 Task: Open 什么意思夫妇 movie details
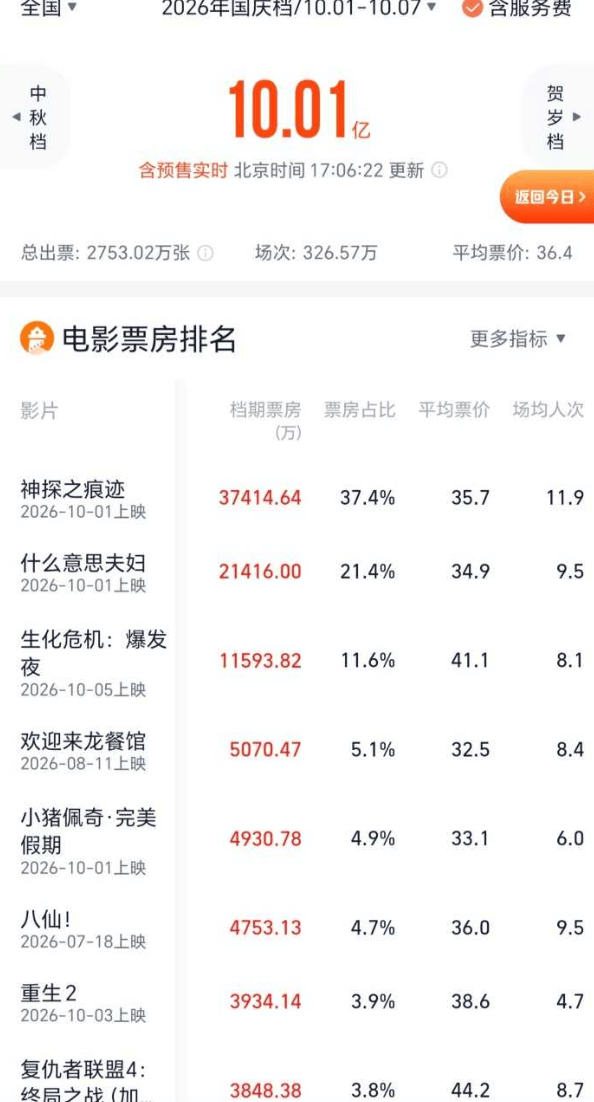297,571
